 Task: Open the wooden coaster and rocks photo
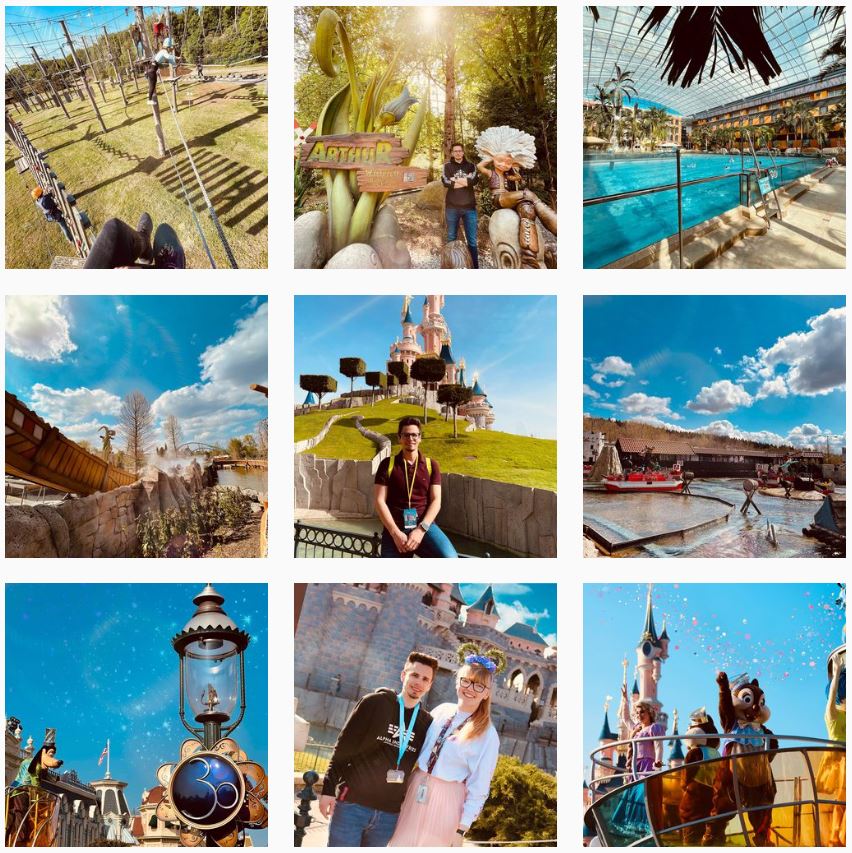[136, 426]
